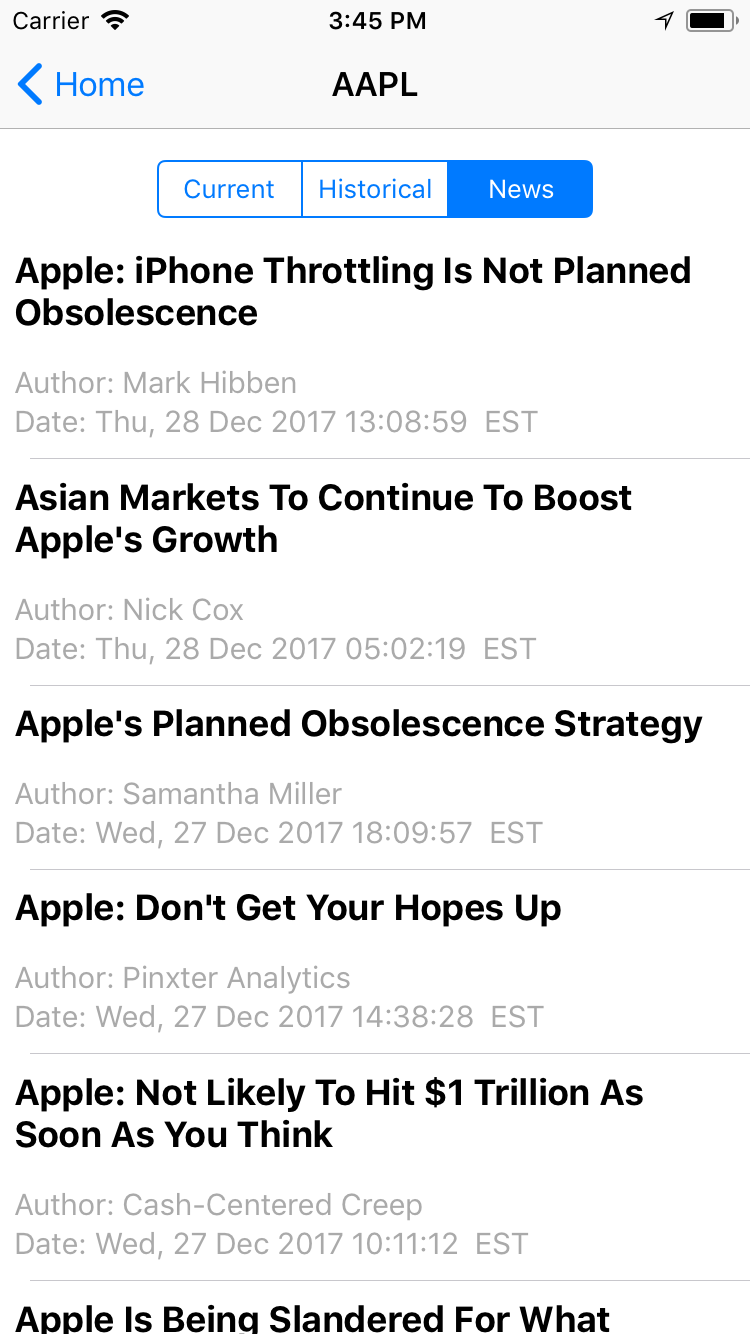The image size is (750, 1334).
Task: Select the News segment
Action: (520, 189)
